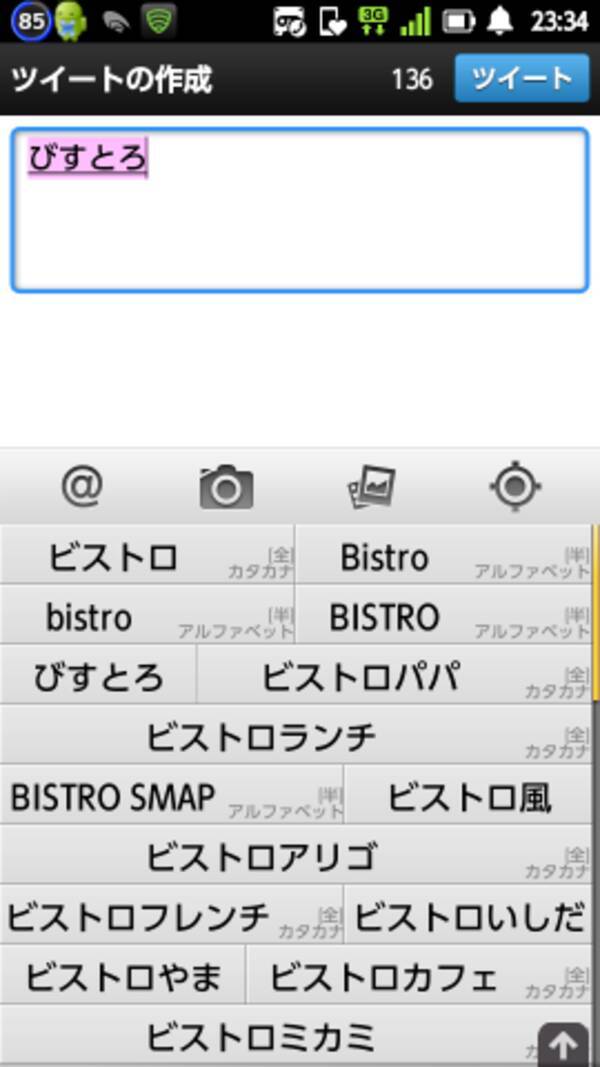The width and height of the screenshot is (600, 1067).
Task: Insert a mention with the @ icon
Action: pyautogui.click(x=82, y=487)
